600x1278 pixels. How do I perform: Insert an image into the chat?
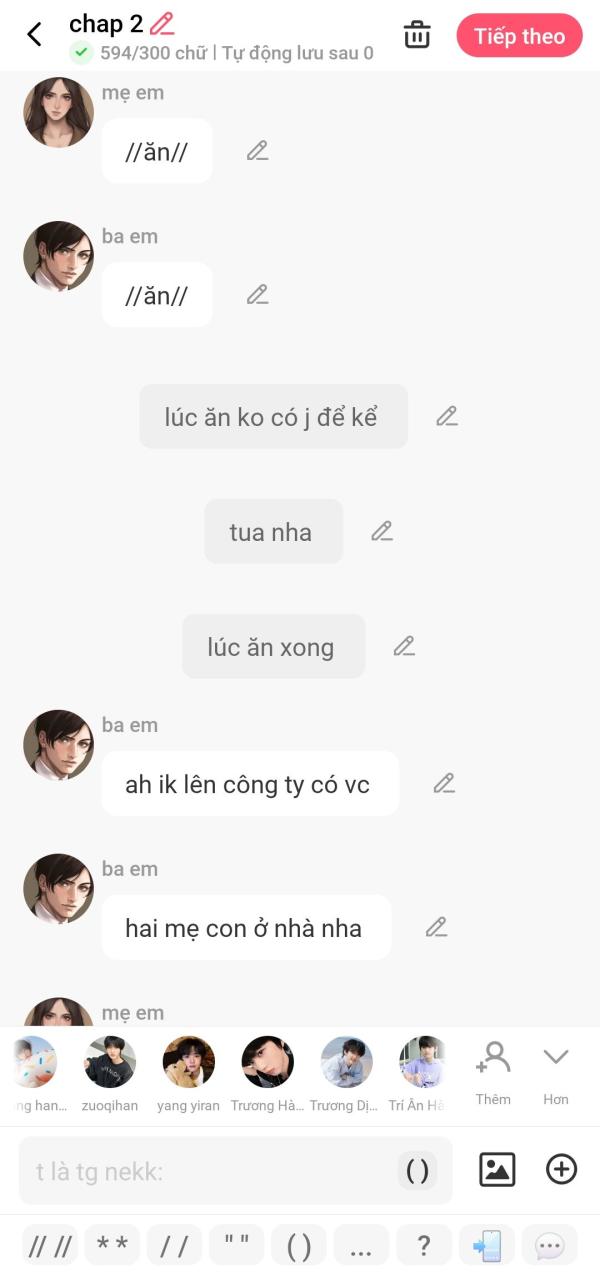click(x=497, y=1169)
